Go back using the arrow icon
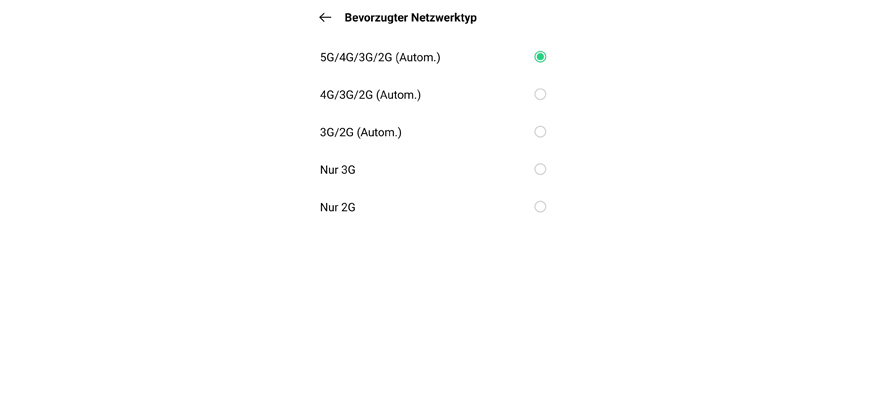 (x=325, y=17)
